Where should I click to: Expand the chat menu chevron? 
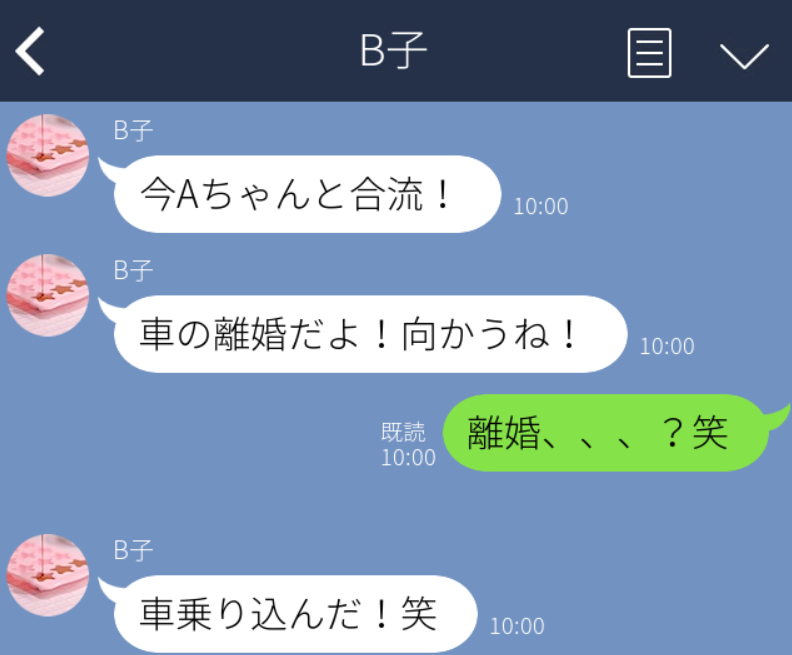tap(744, 55)
